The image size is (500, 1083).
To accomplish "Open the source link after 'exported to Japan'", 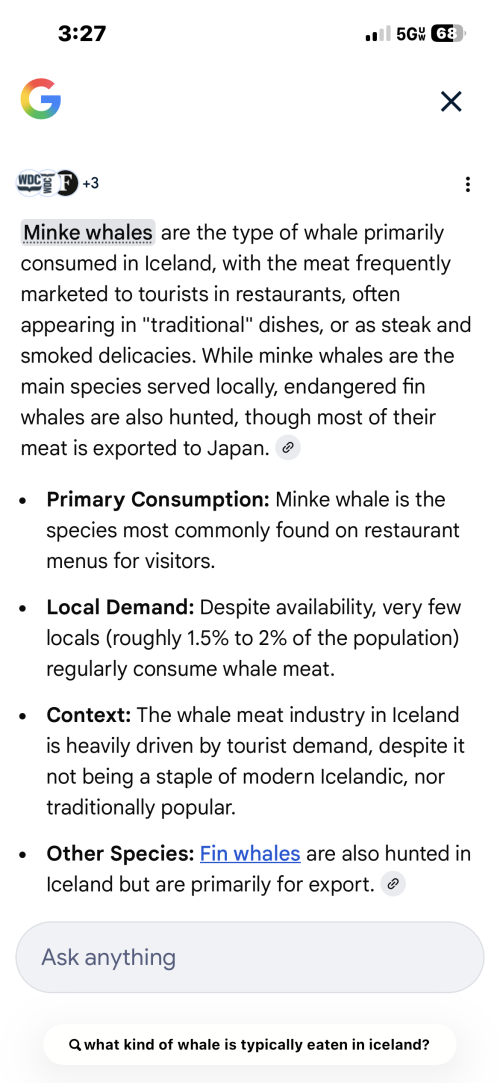I will point(288,448).
